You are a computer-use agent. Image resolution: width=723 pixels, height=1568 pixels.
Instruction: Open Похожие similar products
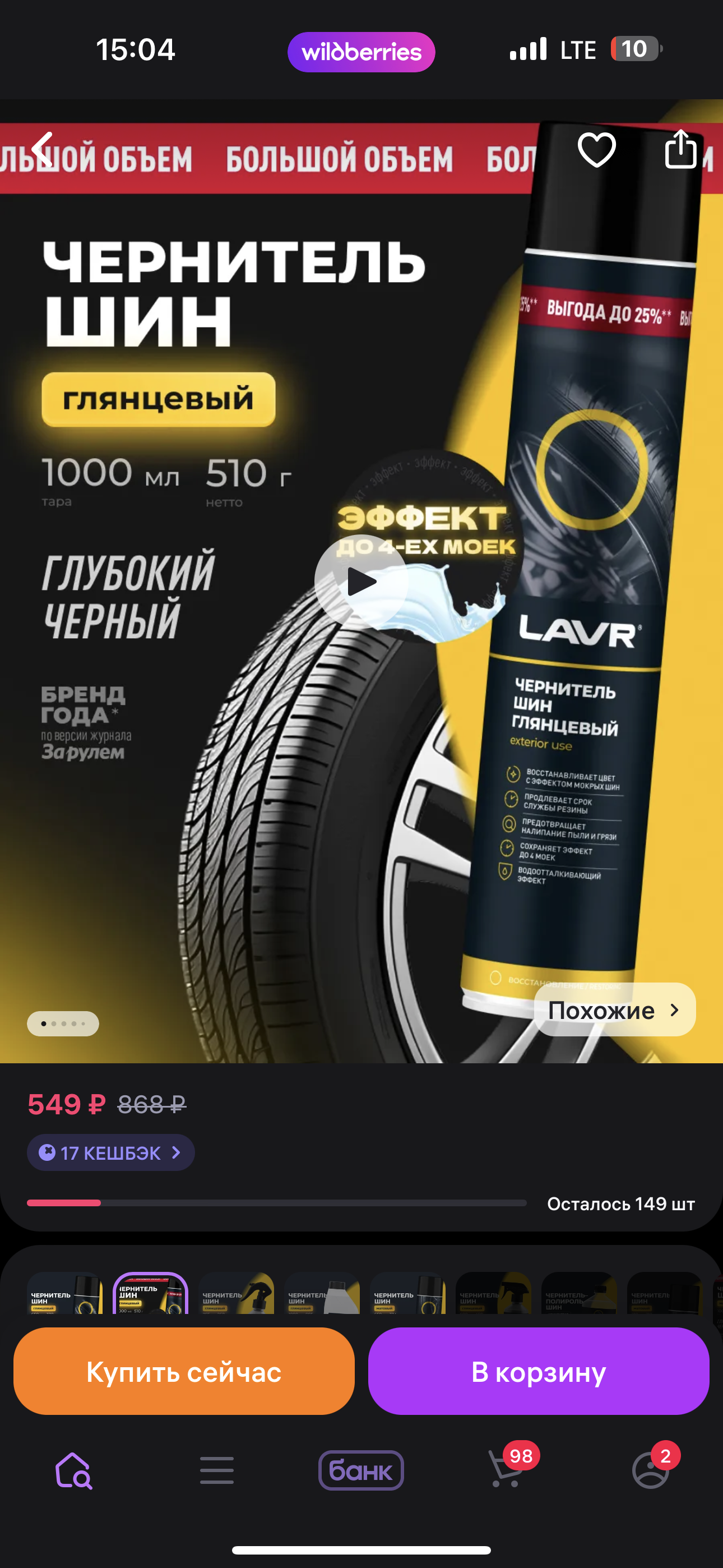(x=615, y=1010)
